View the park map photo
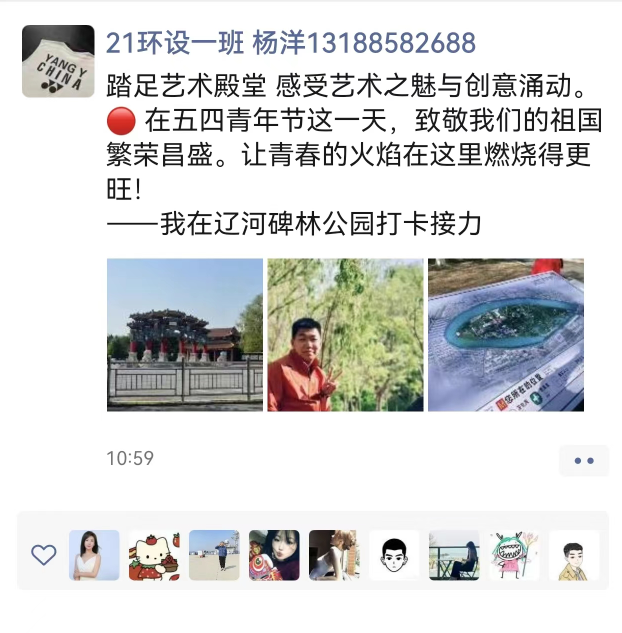The width and height of the screenshot is (622, 633). click(x=506, y=335)
